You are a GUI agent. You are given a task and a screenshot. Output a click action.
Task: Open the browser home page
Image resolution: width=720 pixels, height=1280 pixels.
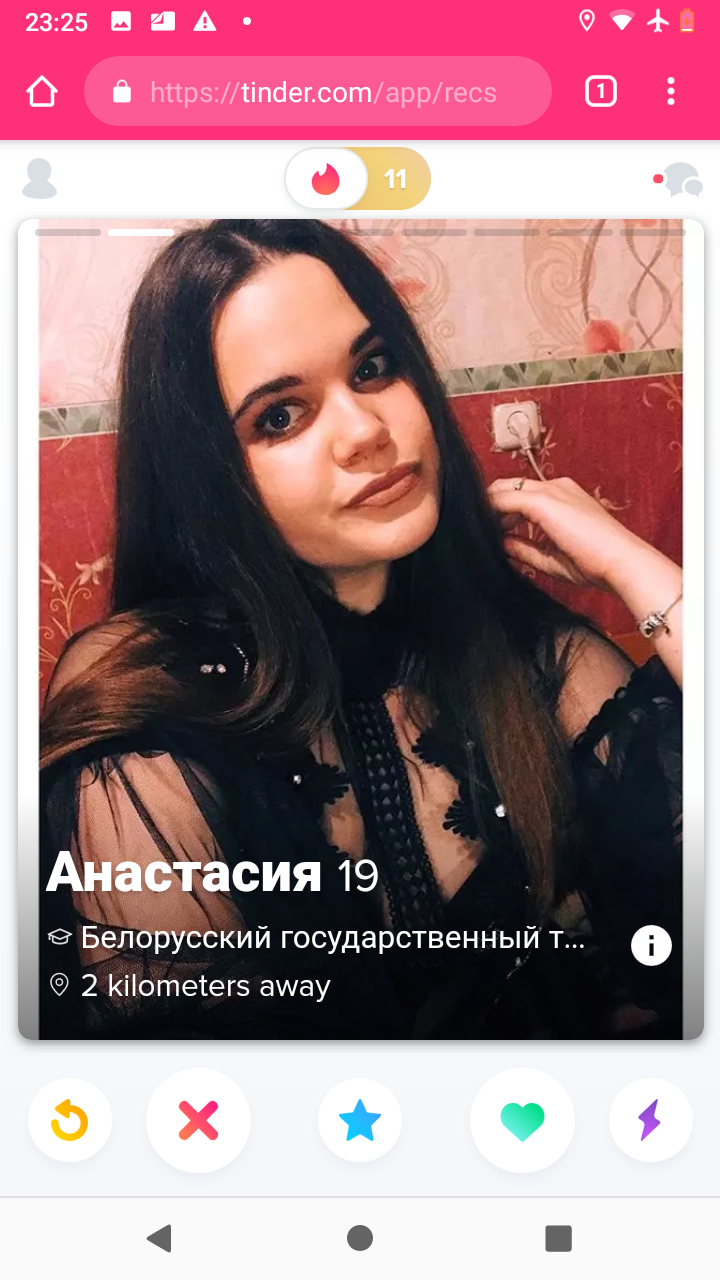click(x=42, y=92)
